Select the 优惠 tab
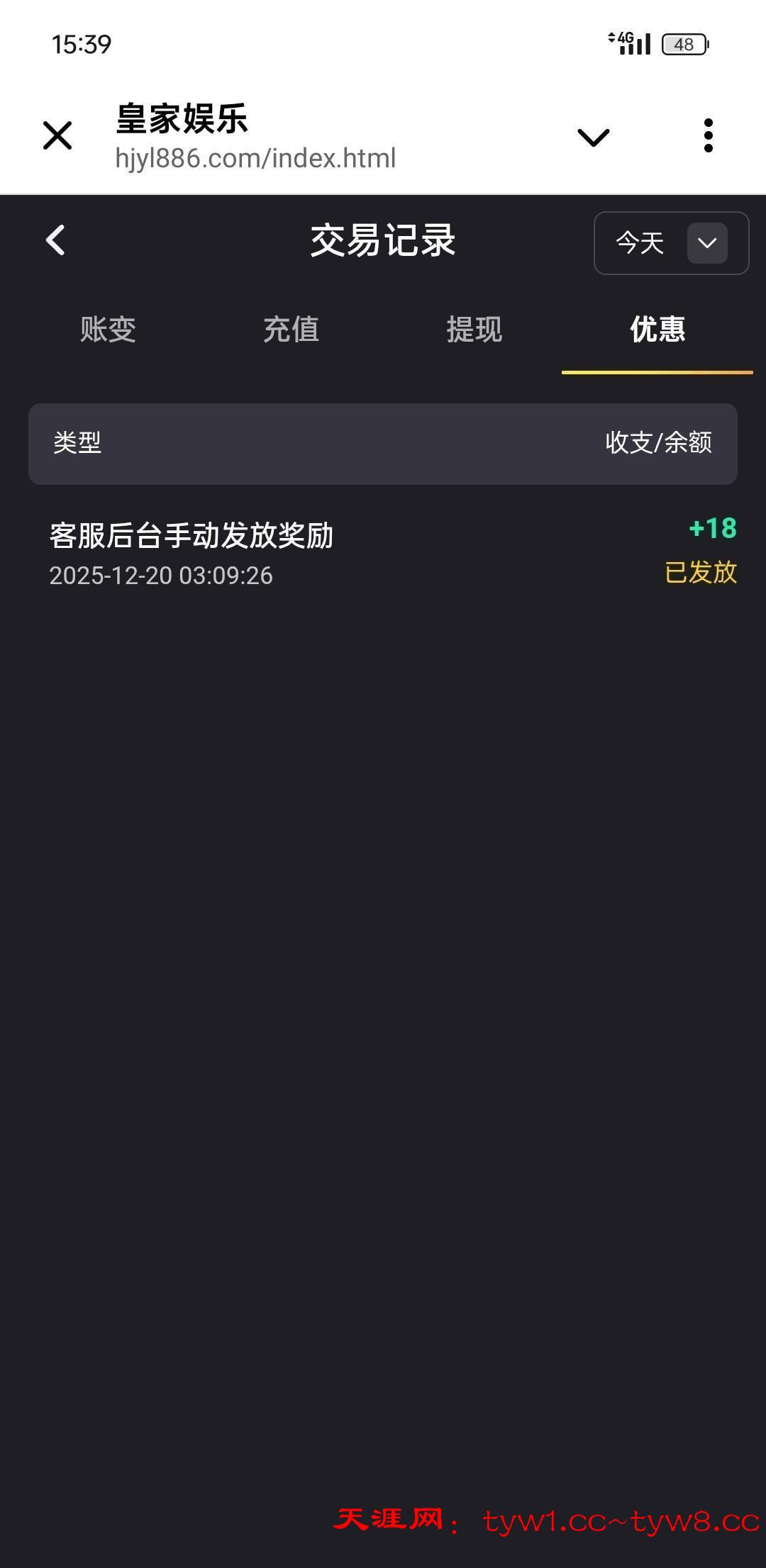Image resolution: width=766 pixels, height=1568 pixels. coord(657,330)
